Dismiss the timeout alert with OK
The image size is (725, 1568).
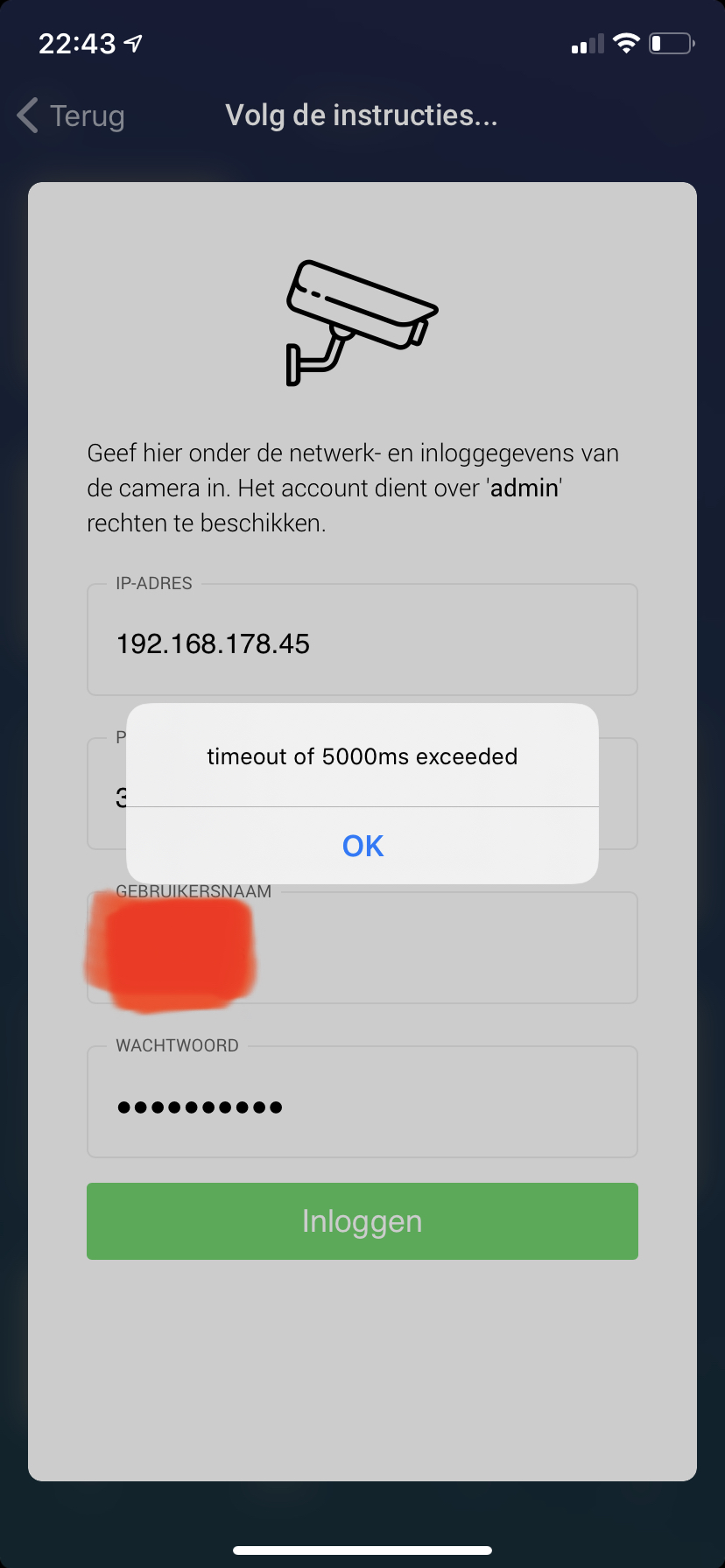pyautogui.click(x=362, y=846)
